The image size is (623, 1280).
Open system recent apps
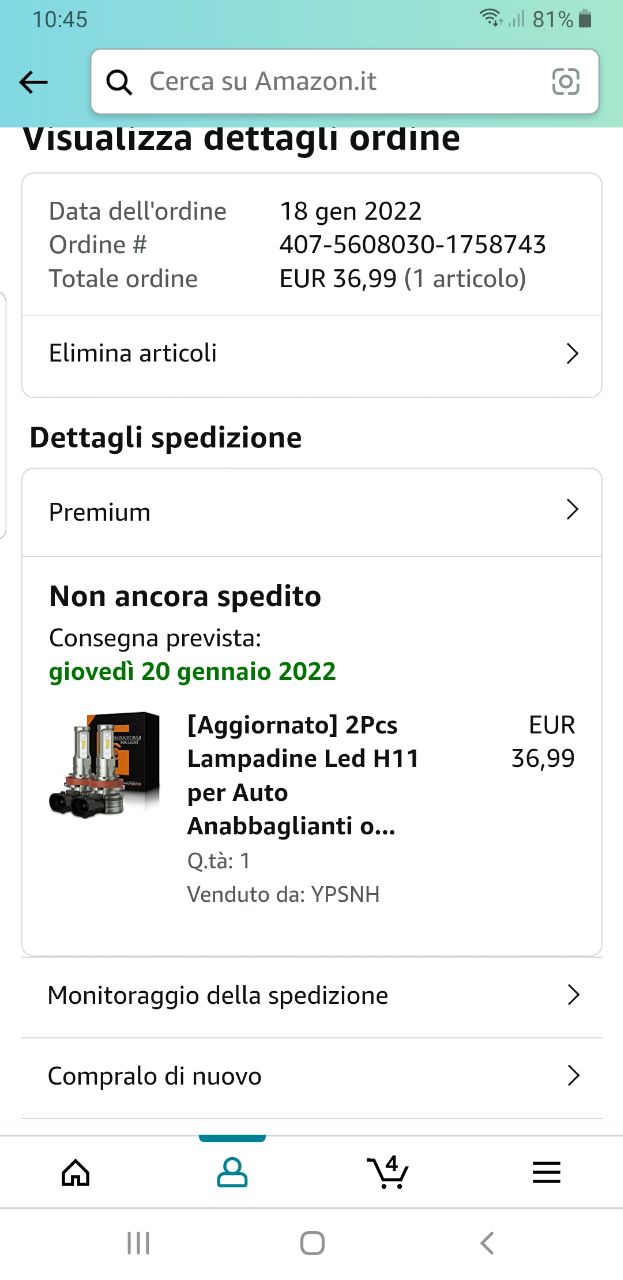pyautogui.click(x=139, y=1243)
